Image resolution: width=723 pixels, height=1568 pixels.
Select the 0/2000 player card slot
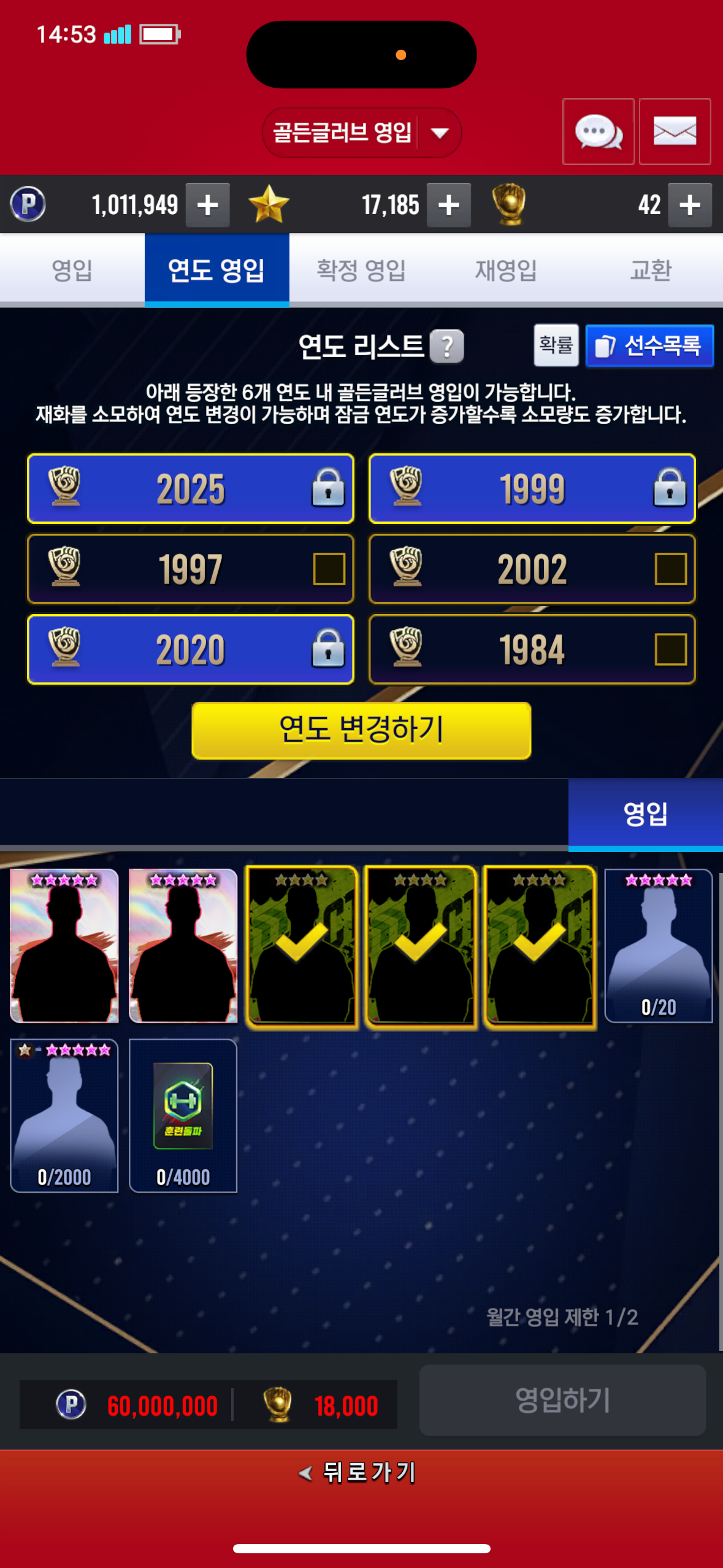(x=64, y=1115)
